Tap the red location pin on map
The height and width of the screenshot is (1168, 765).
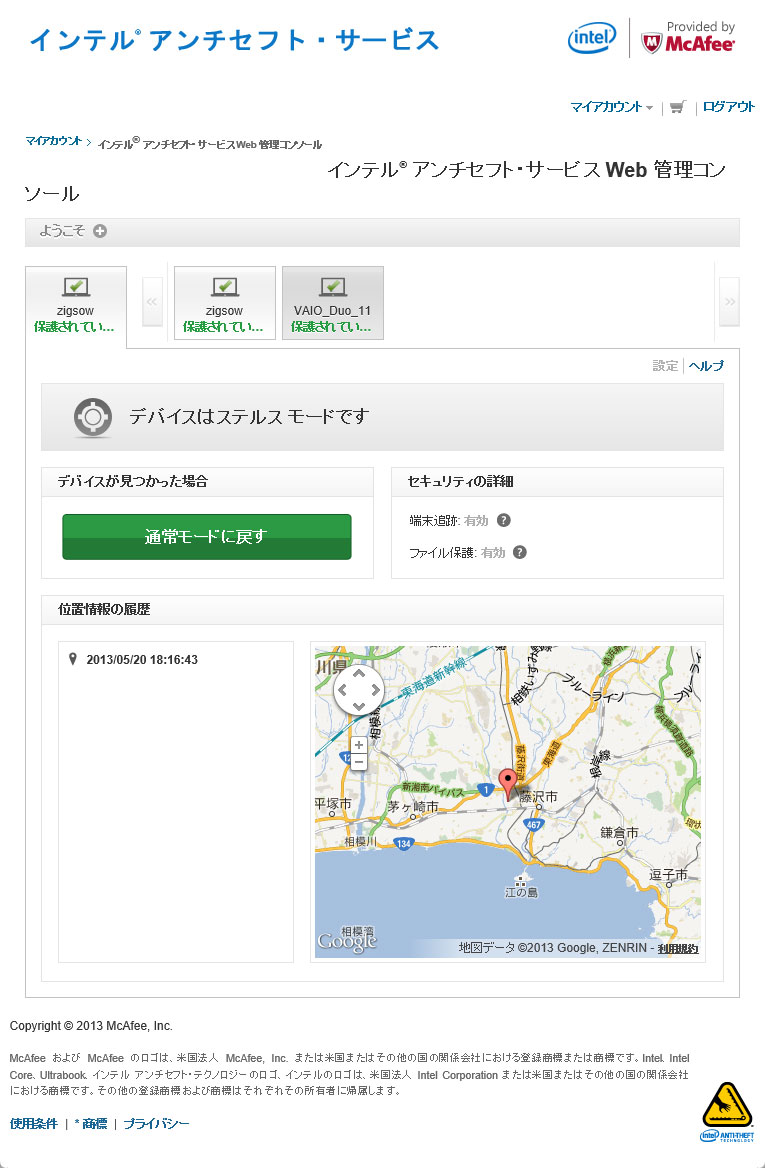(x=508, y=782)
